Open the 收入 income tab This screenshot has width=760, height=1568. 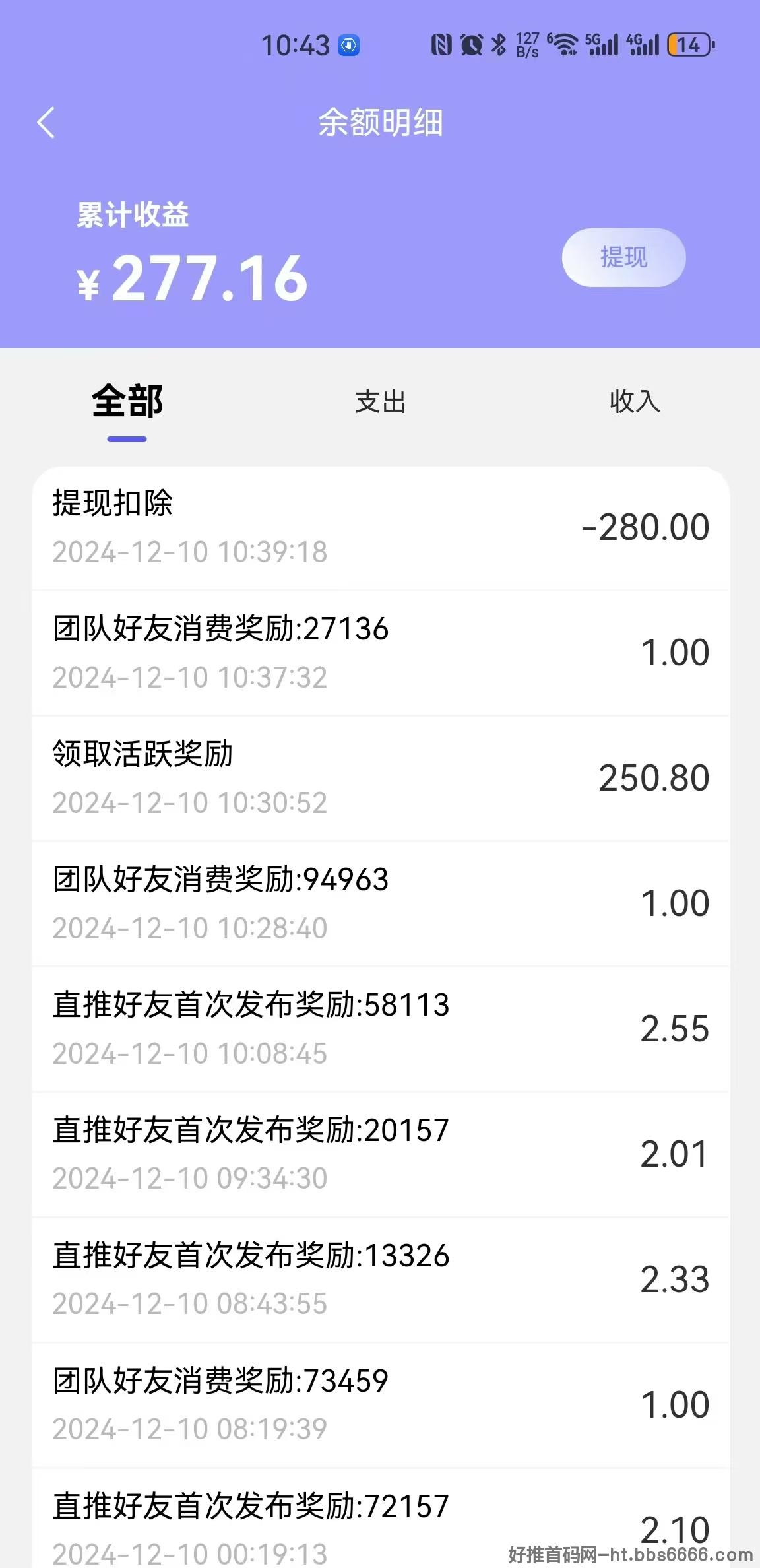click(635, 401)
